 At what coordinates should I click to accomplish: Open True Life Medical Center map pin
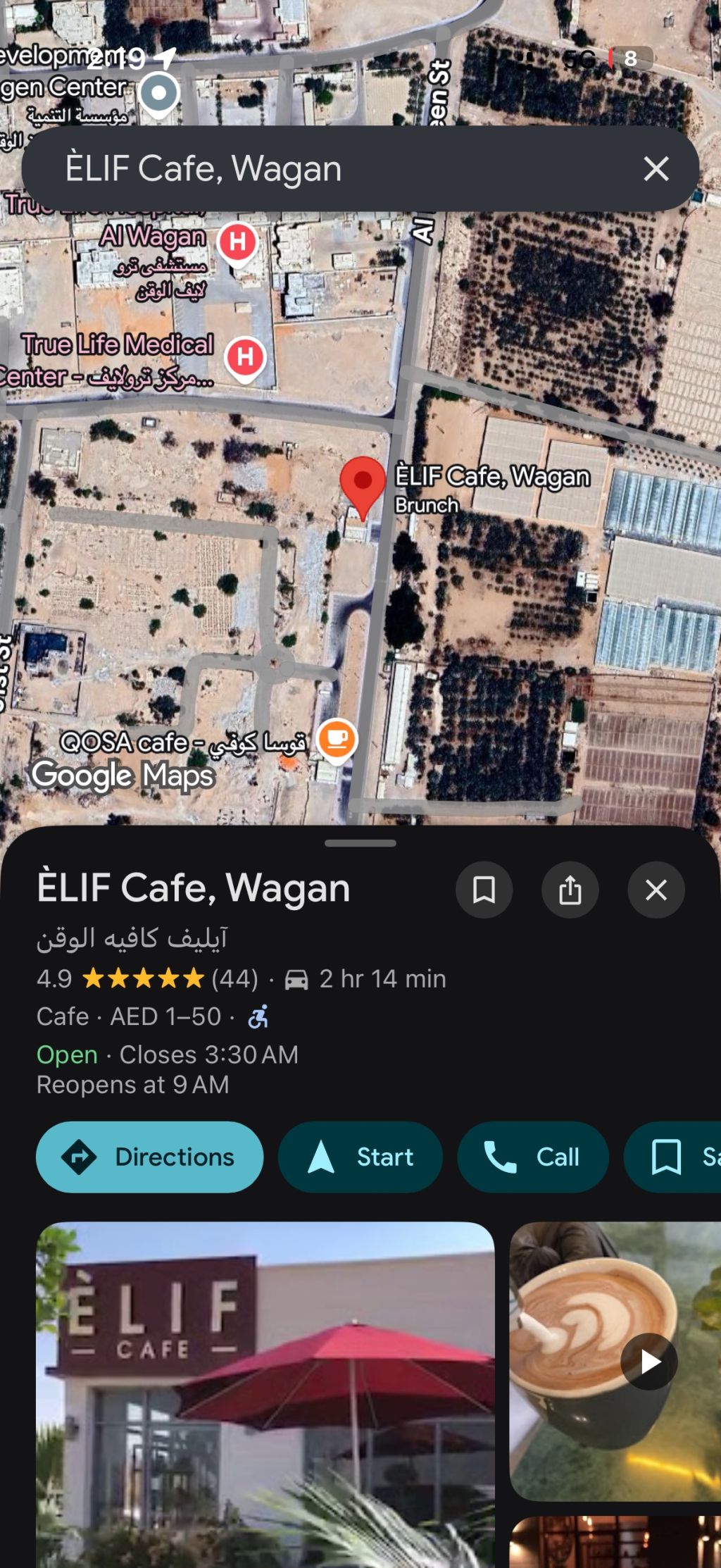click(245, 358)
